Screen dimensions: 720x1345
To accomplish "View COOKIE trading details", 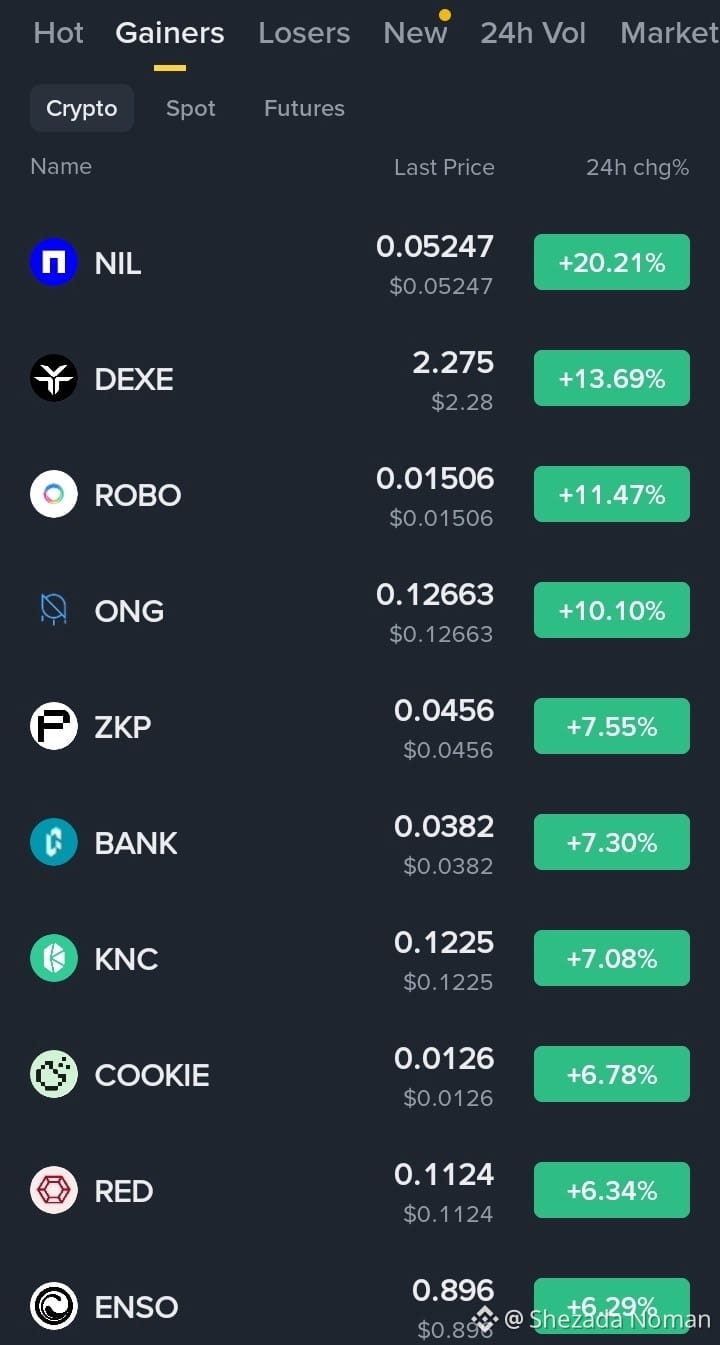I will pos(360,1075).
